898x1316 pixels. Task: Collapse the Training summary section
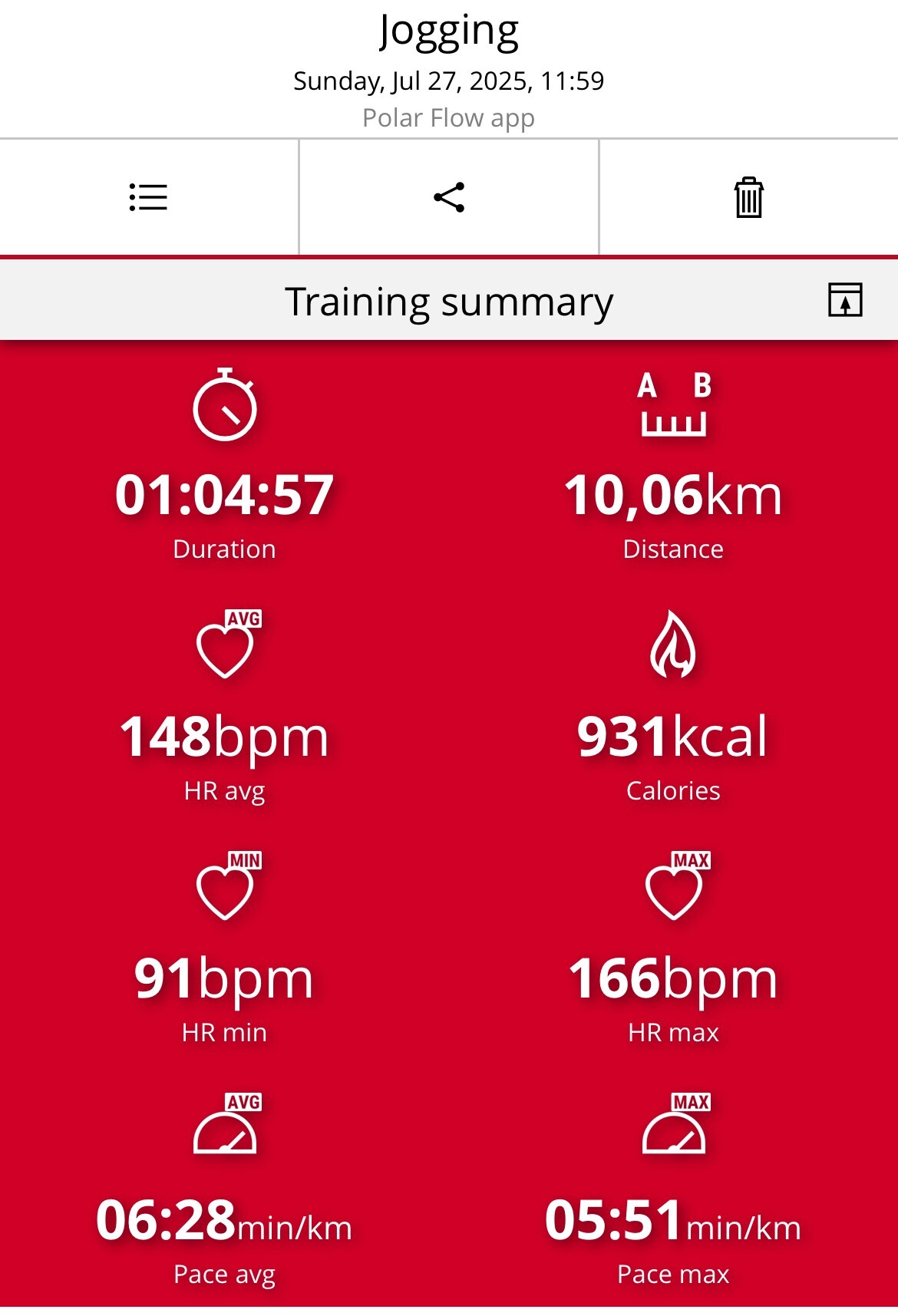point(845,300)
